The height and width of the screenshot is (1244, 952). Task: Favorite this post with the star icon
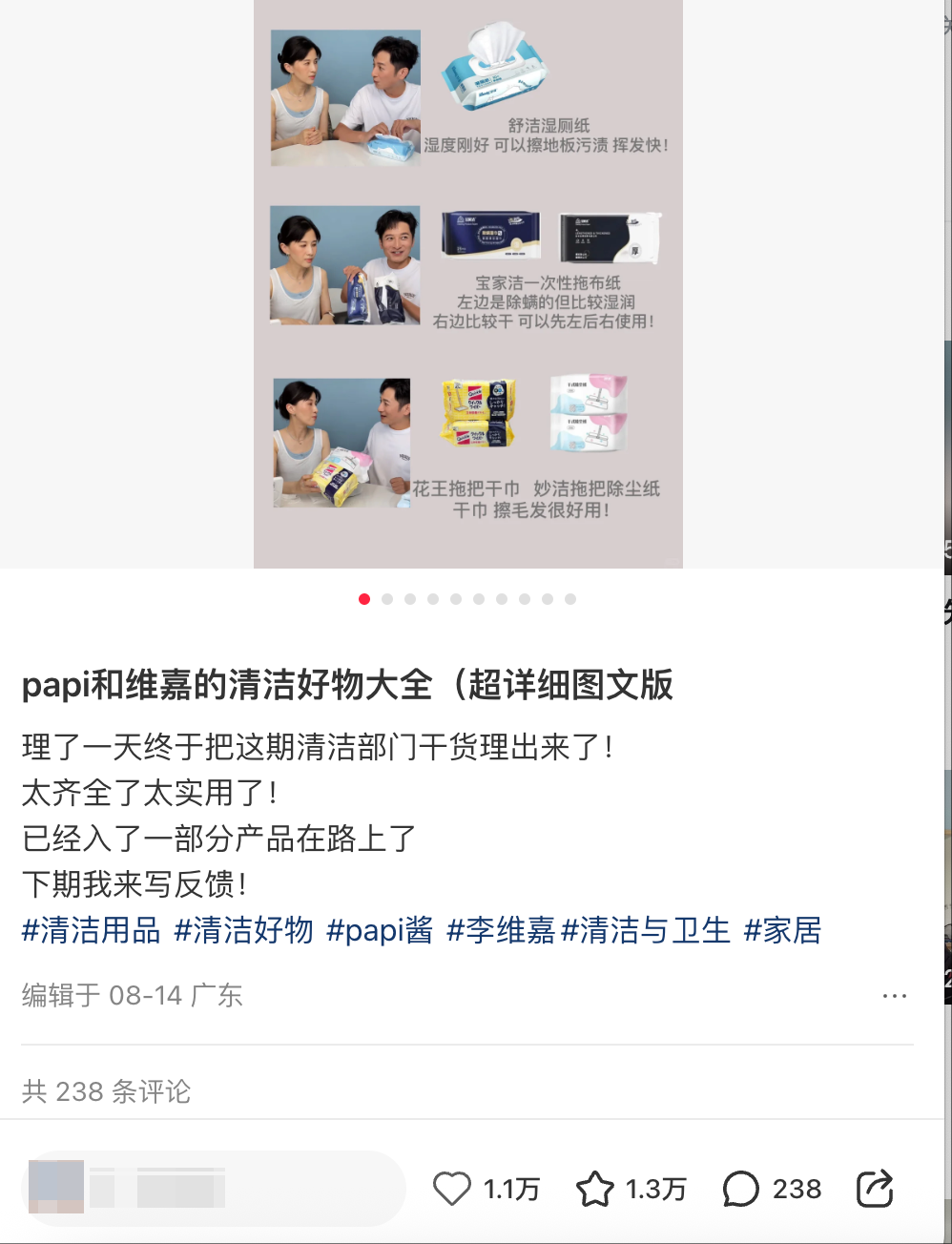click(x=595, y=1189)
